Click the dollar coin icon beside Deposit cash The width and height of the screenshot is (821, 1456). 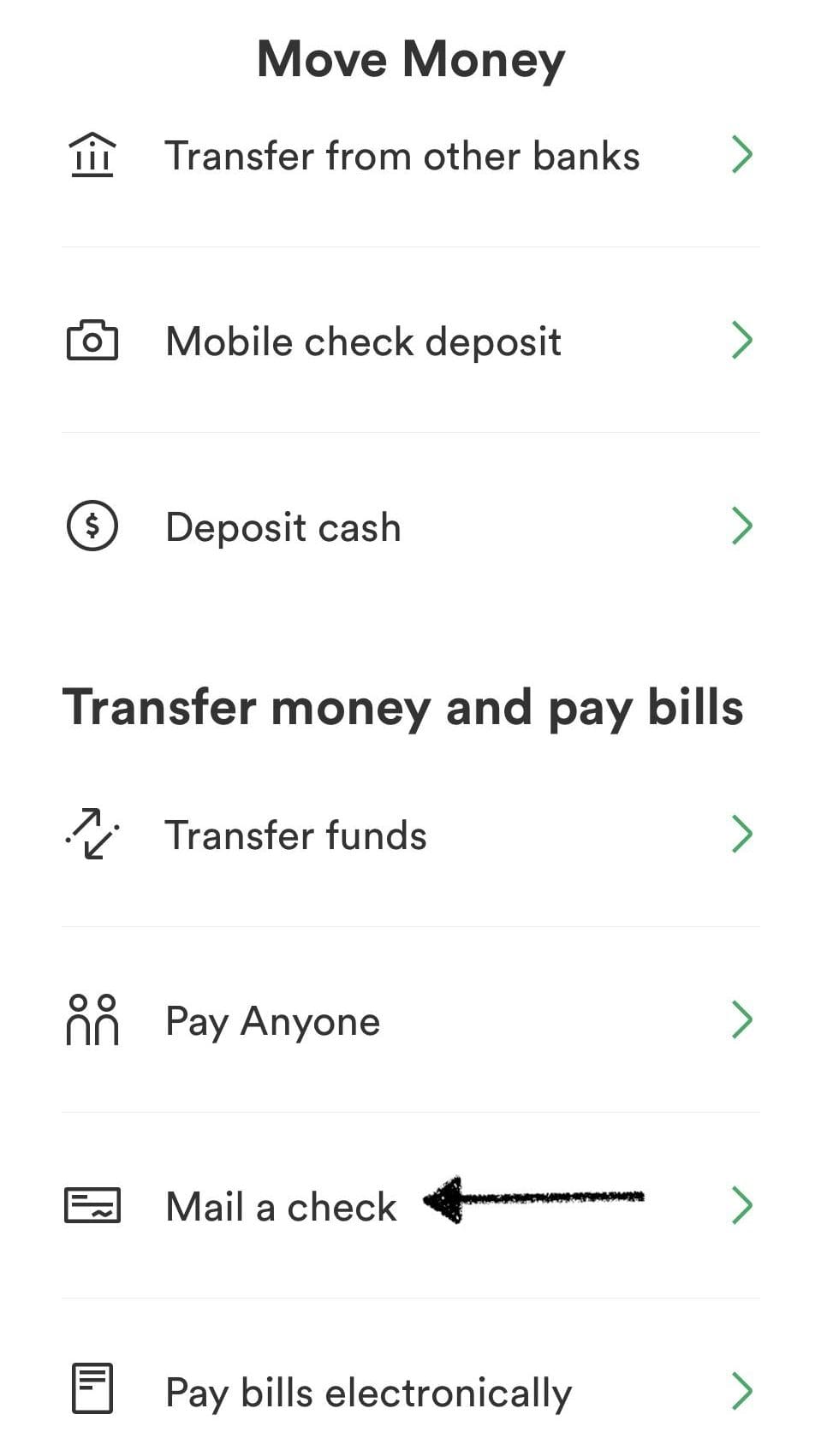tap(92, 526)
